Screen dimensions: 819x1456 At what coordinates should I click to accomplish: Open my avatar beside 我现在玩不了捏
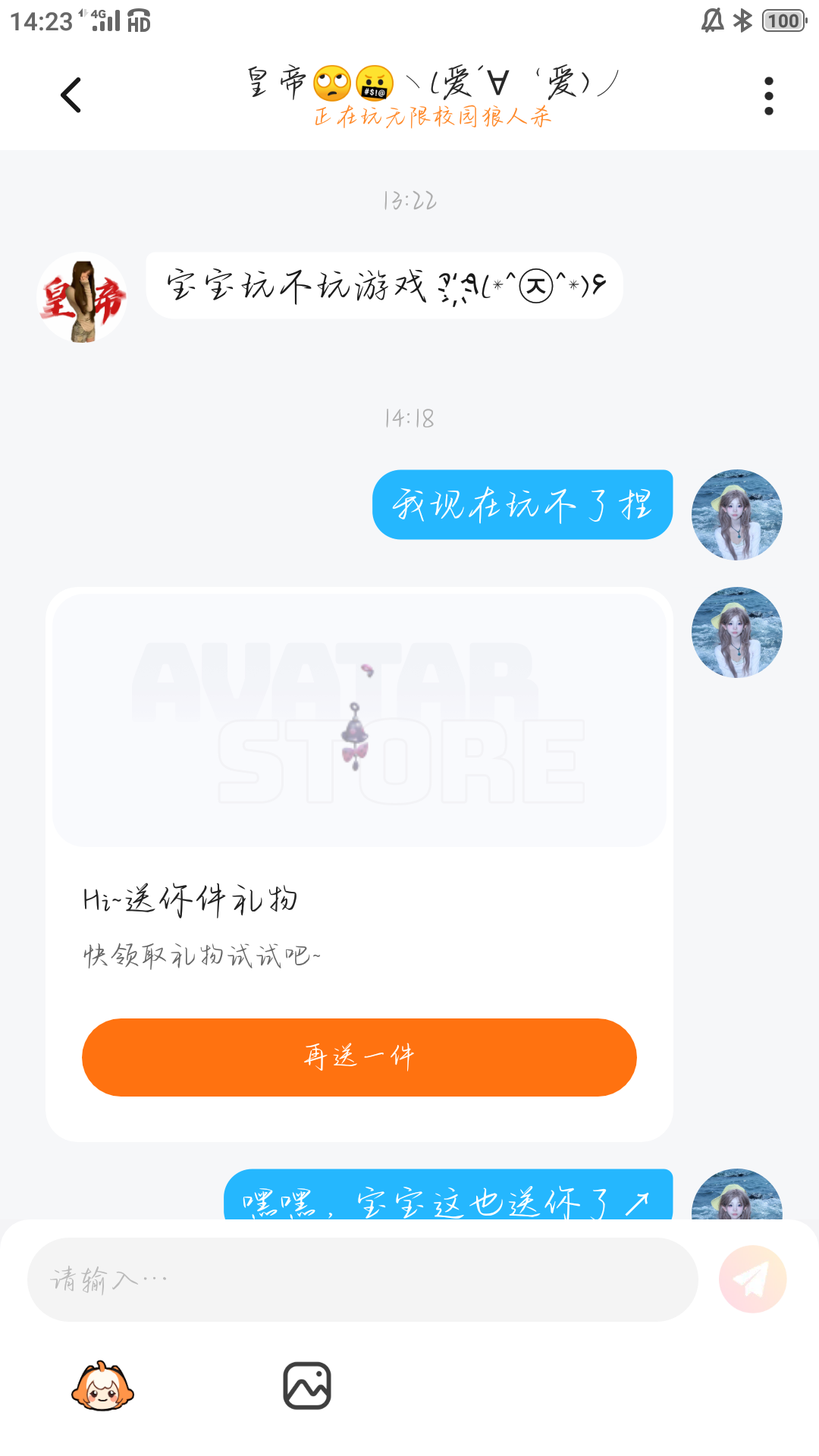click(736, 515)
